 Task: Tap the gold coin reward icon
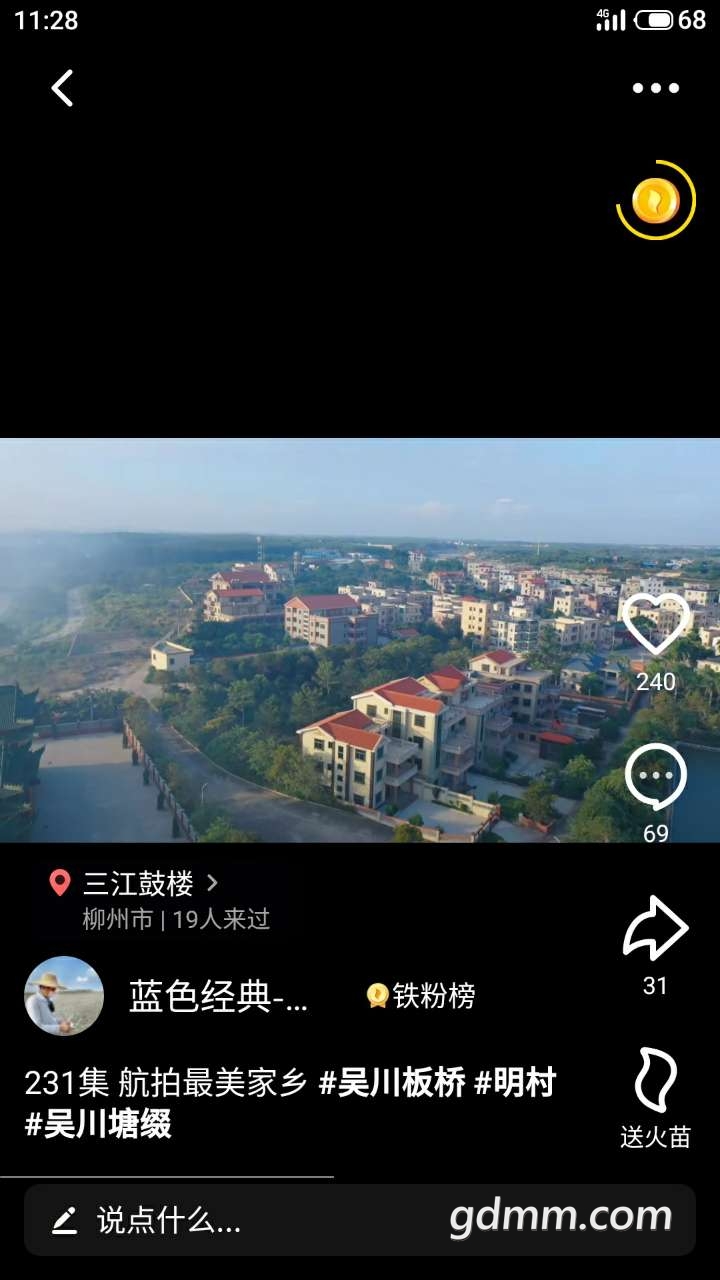tap(656, 201)
